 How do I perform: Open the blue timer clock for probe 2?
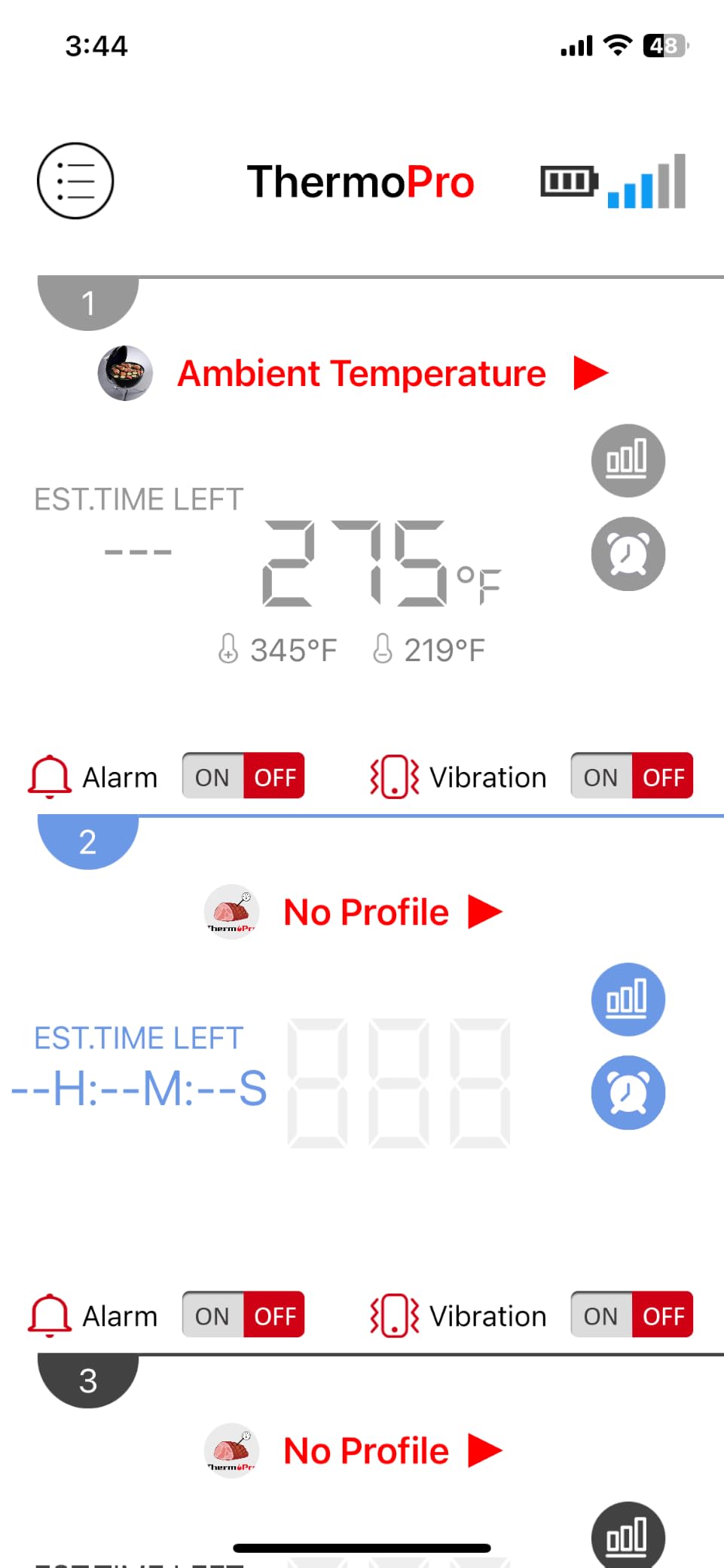pos(628,1092)
